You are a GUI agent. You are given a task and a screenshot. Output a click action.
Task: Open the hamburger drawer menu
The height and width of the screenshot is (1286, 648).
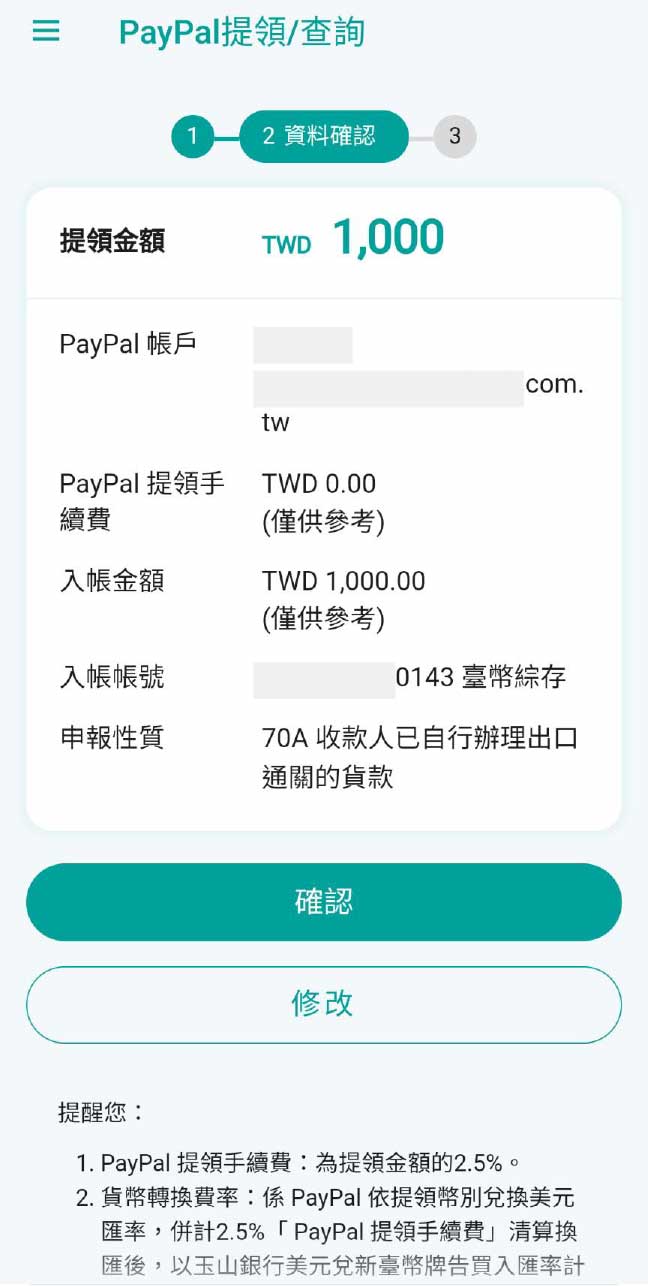click(46, 32)
